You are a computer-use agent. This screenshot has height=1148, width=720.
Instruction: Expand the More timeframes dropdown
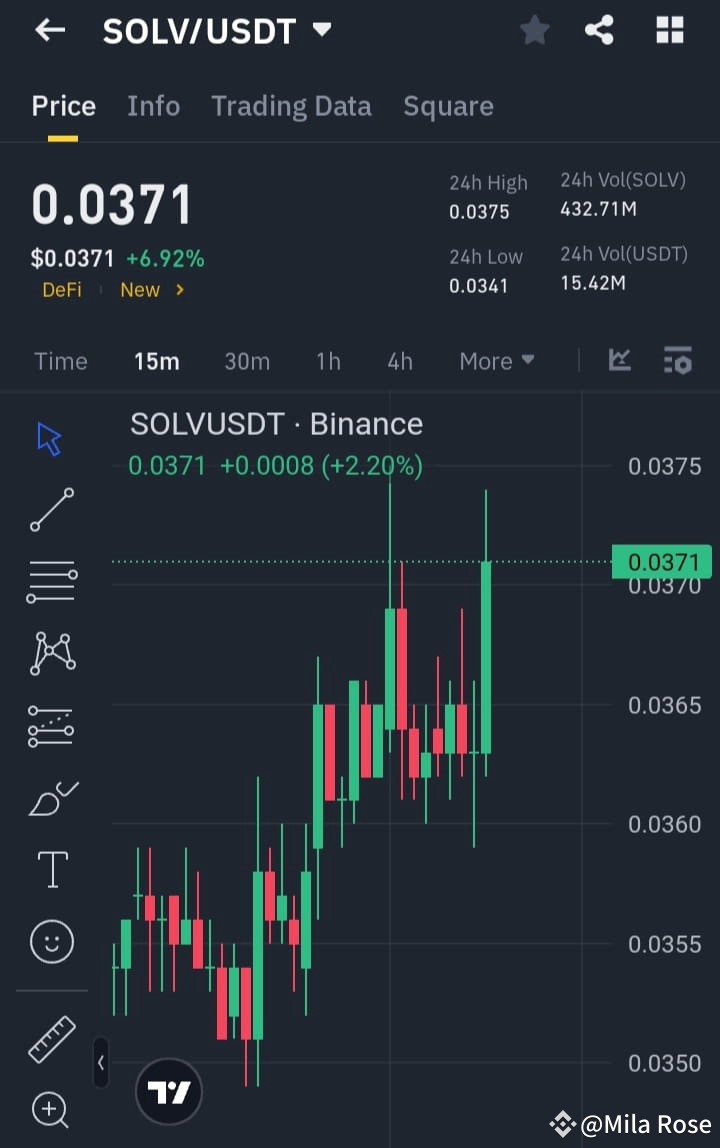(497, 361)
